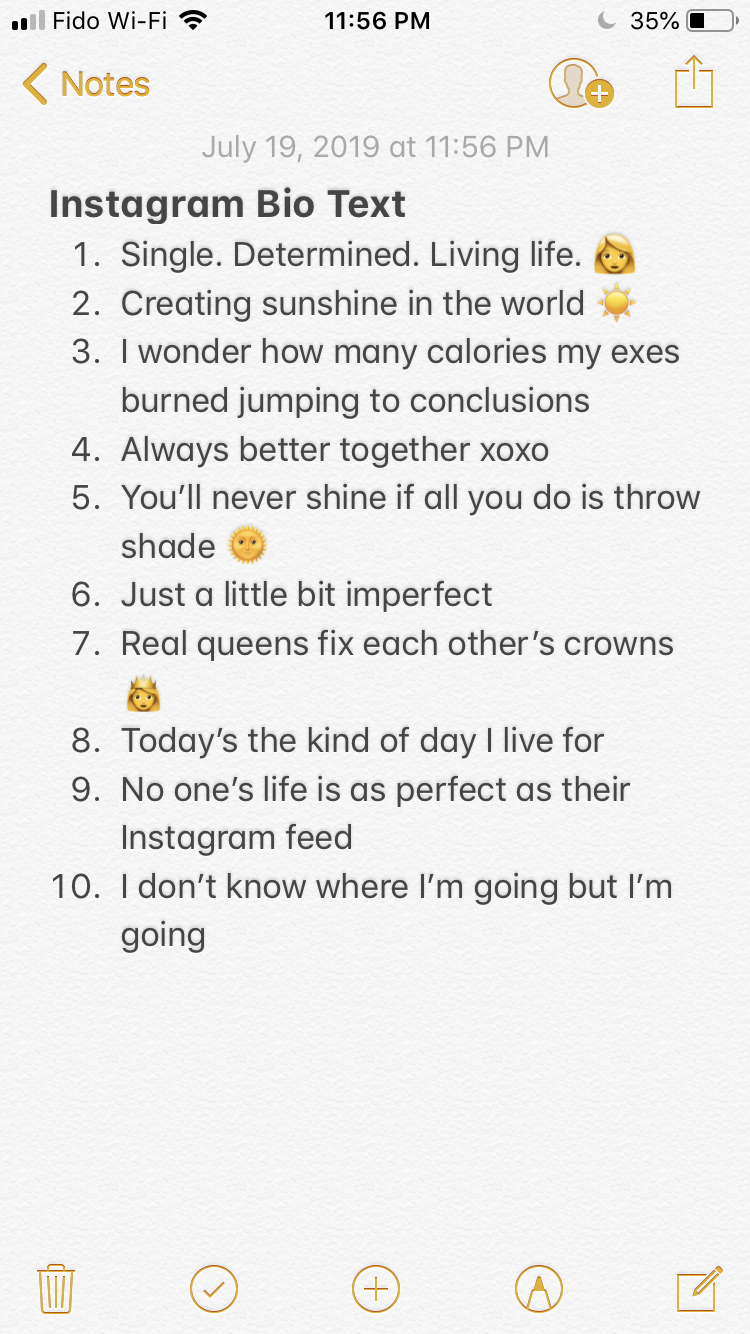Screen dimensions: 750x1334
Task: Insert a checklist with checkmark icon
Action: 214,1288
